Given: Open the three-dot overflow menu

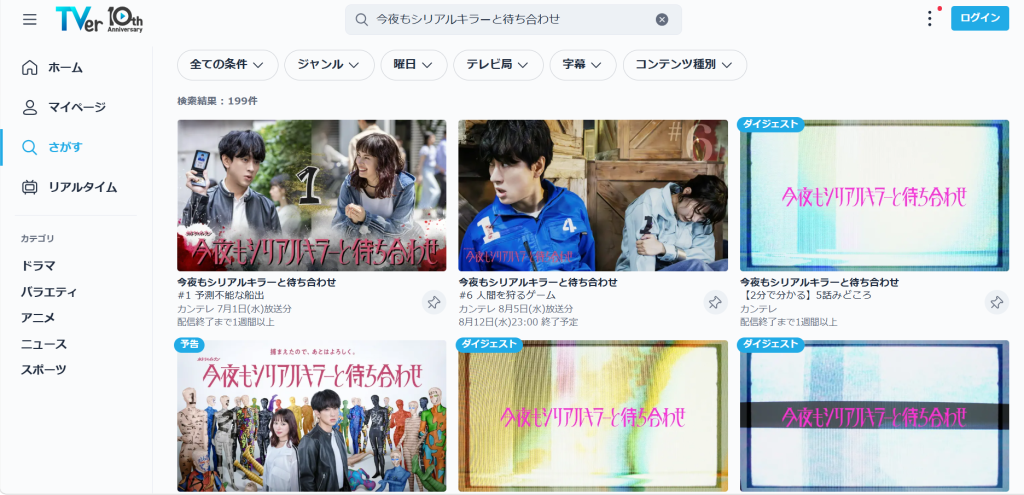Looking at the screenshot, I should point(929,18).
